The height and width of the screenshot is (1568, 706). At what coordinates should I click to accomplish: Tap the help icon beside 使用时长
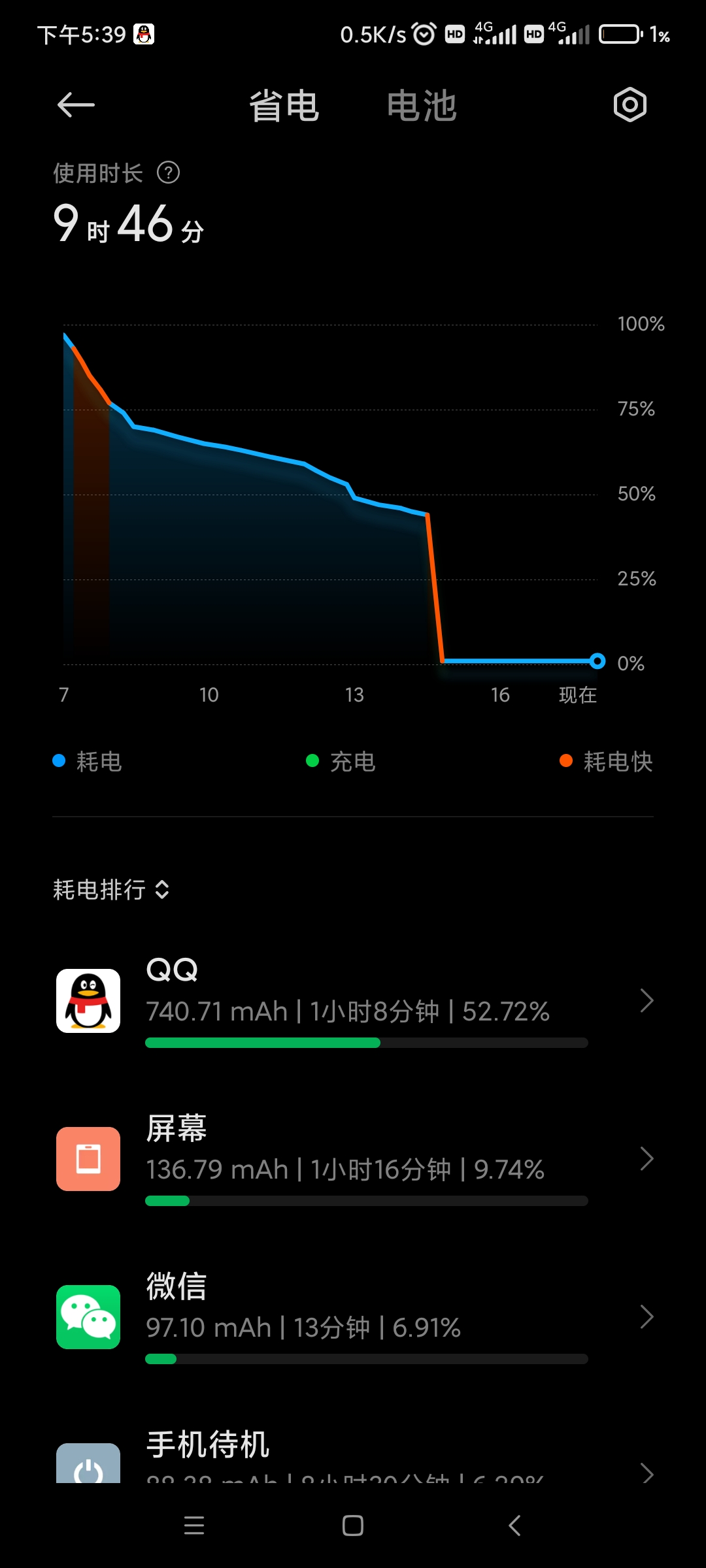[x=168, y=173]
